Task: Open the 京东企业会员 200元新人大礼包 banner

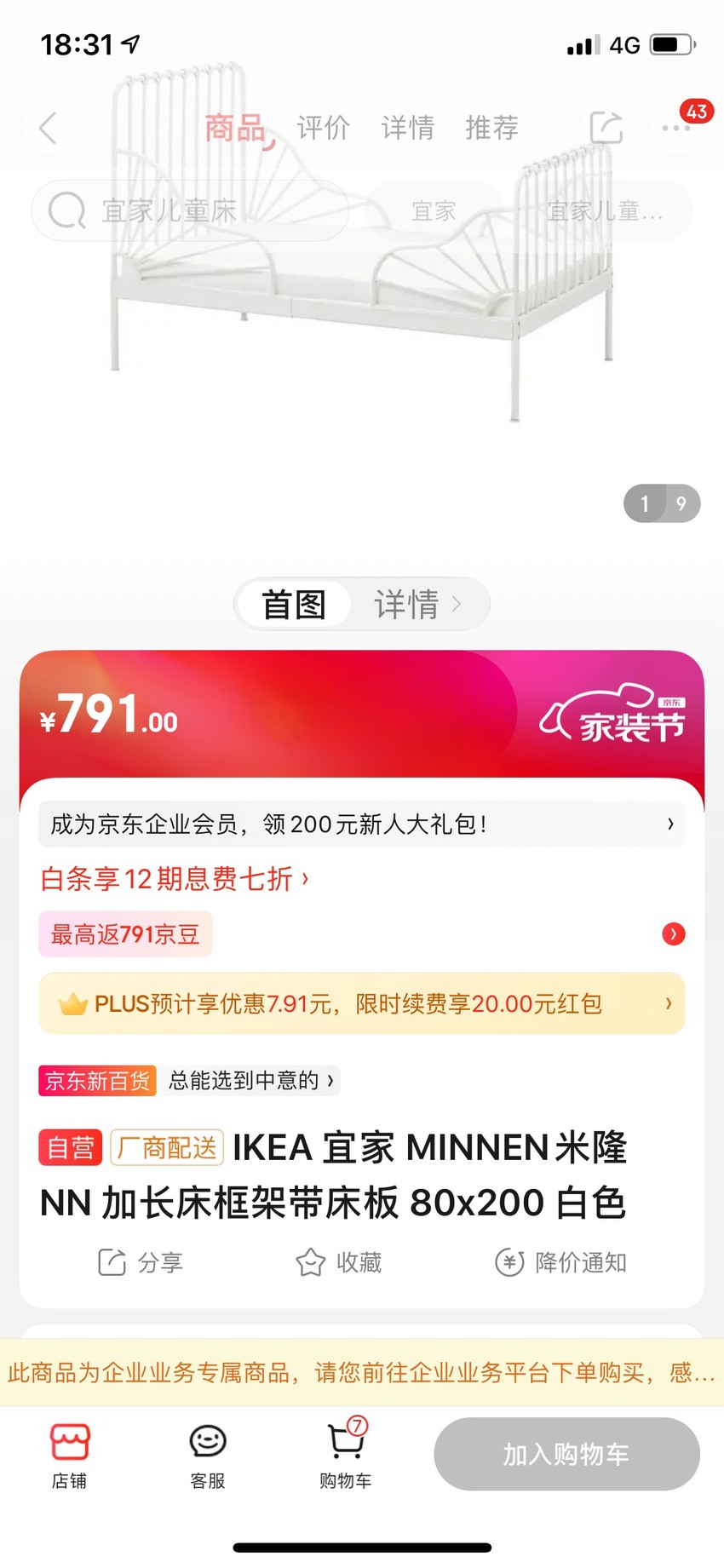Action: coord(362,824)
